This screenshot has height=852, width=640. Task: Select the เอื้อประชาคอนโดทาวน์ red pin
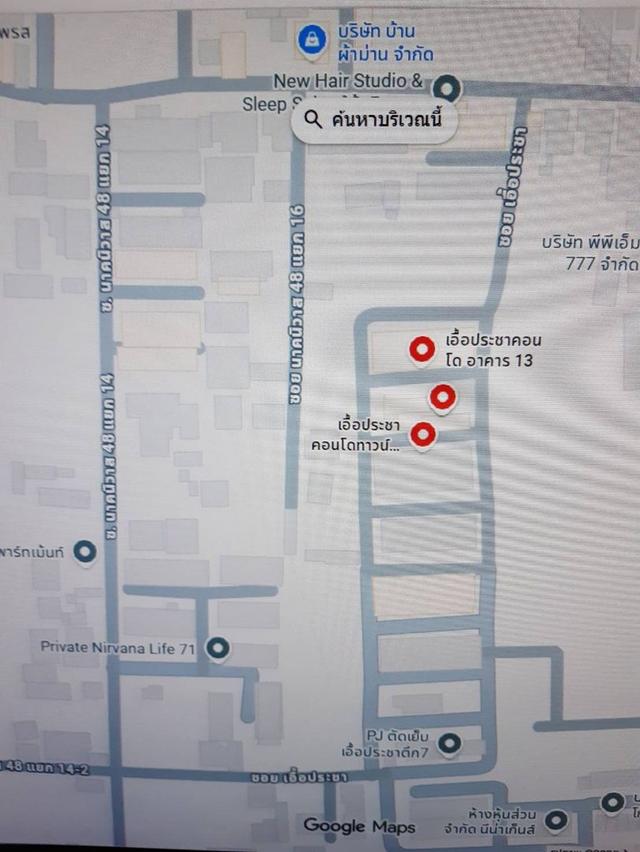424,435
